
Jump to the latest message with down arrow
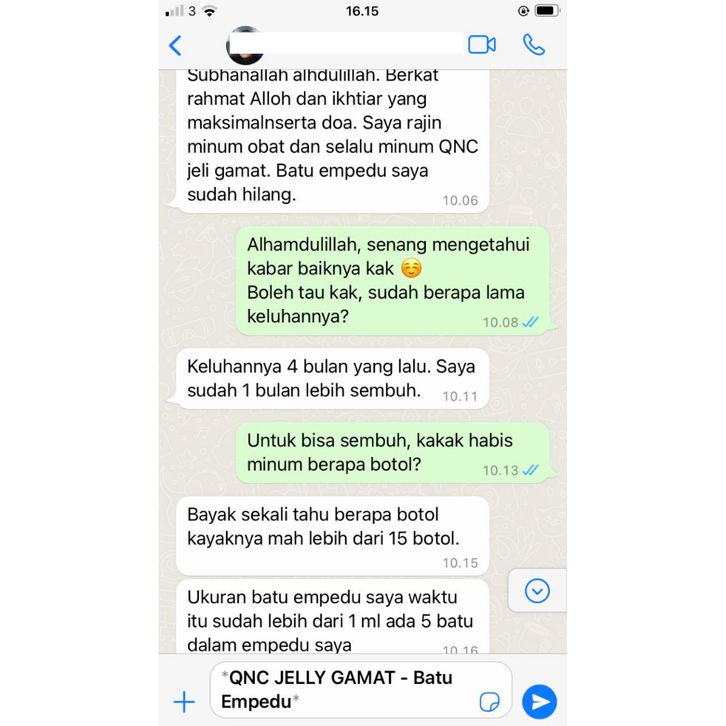tap(537, 591)
